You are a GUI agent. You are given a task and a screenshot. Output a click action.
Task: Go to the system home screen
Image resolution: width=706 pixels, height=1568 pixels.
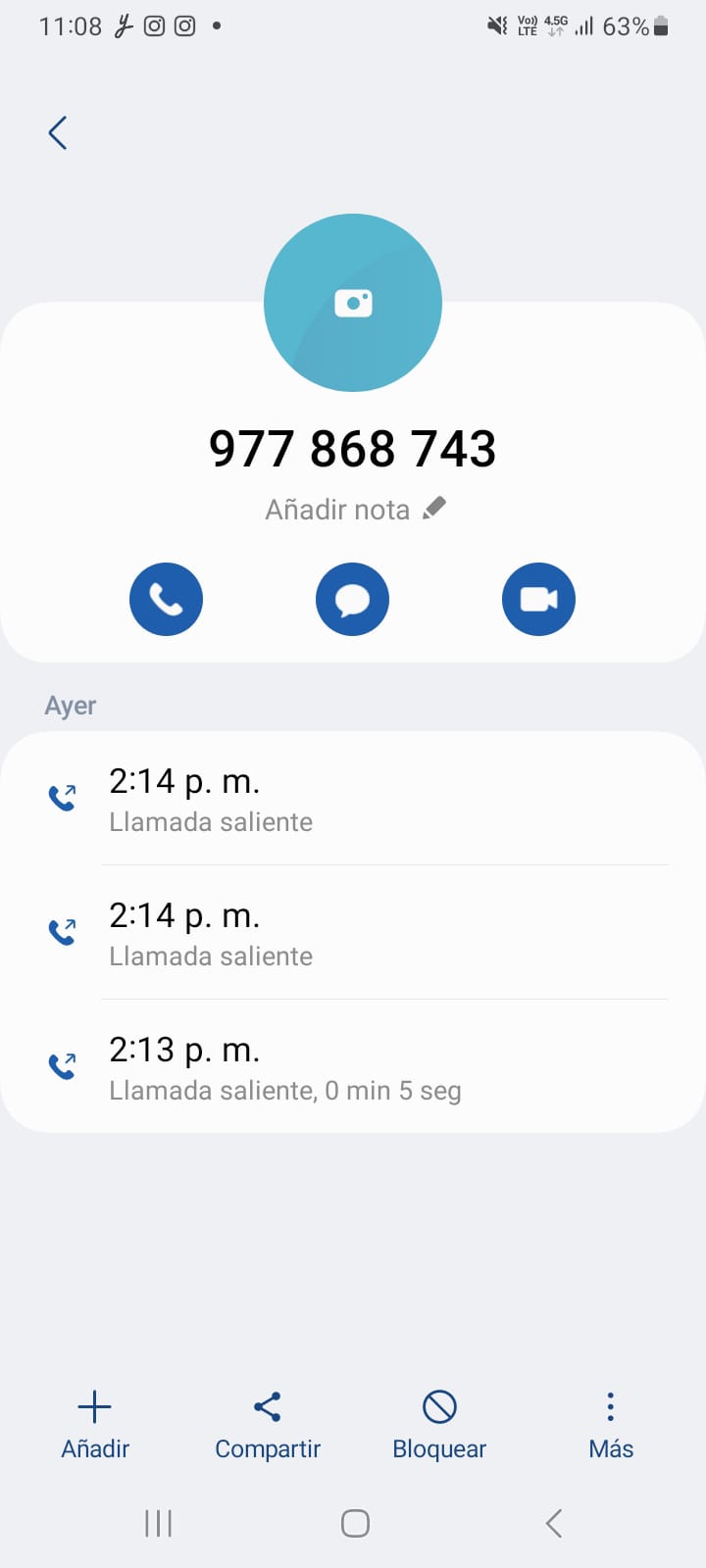coord(355,1523)
